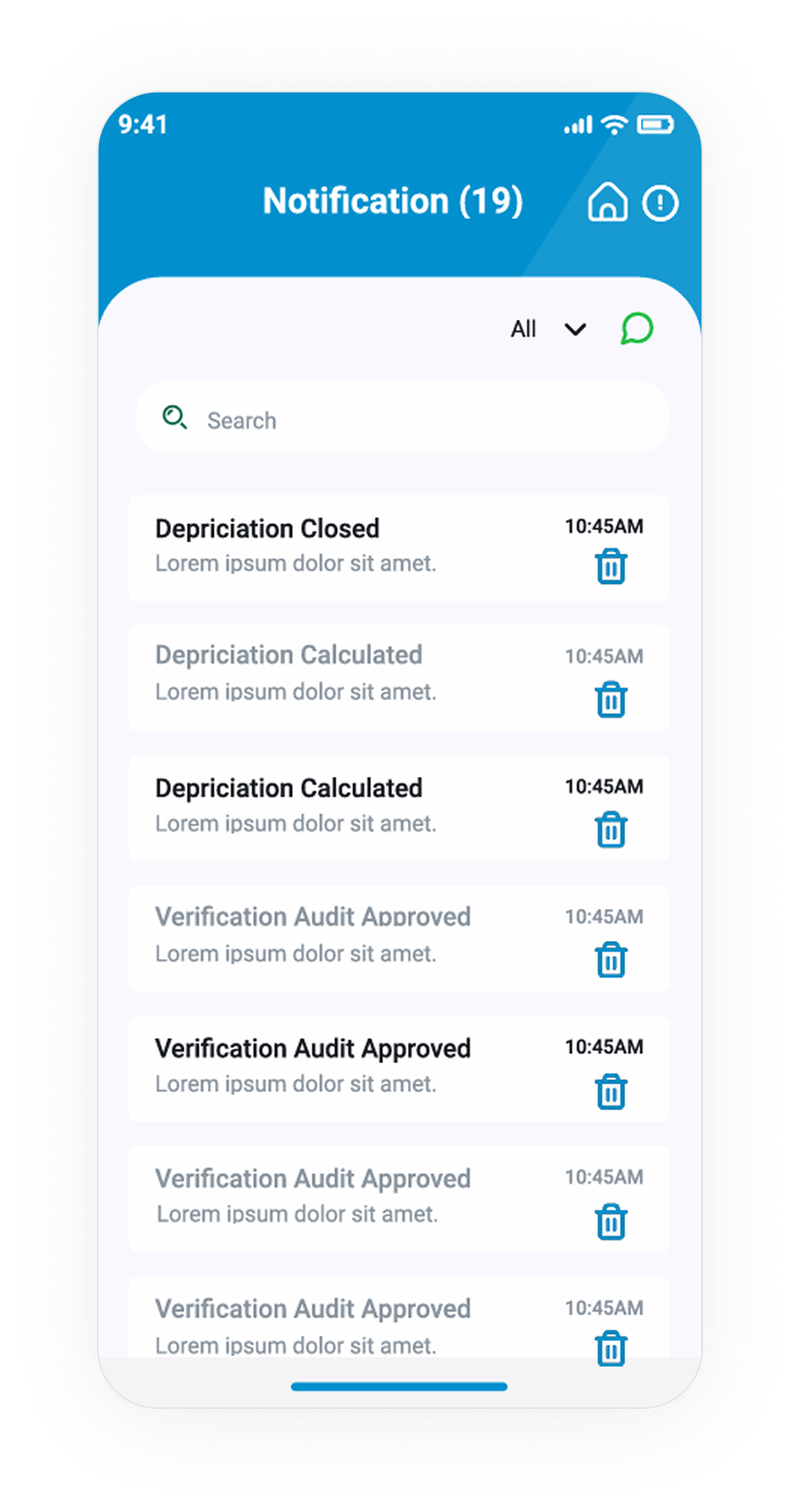This screenshot has width=800, height=1512.
Task: Open the unread bold Depriciation Calculated notification
Action: pyautogui.click(x=399, y=808)
